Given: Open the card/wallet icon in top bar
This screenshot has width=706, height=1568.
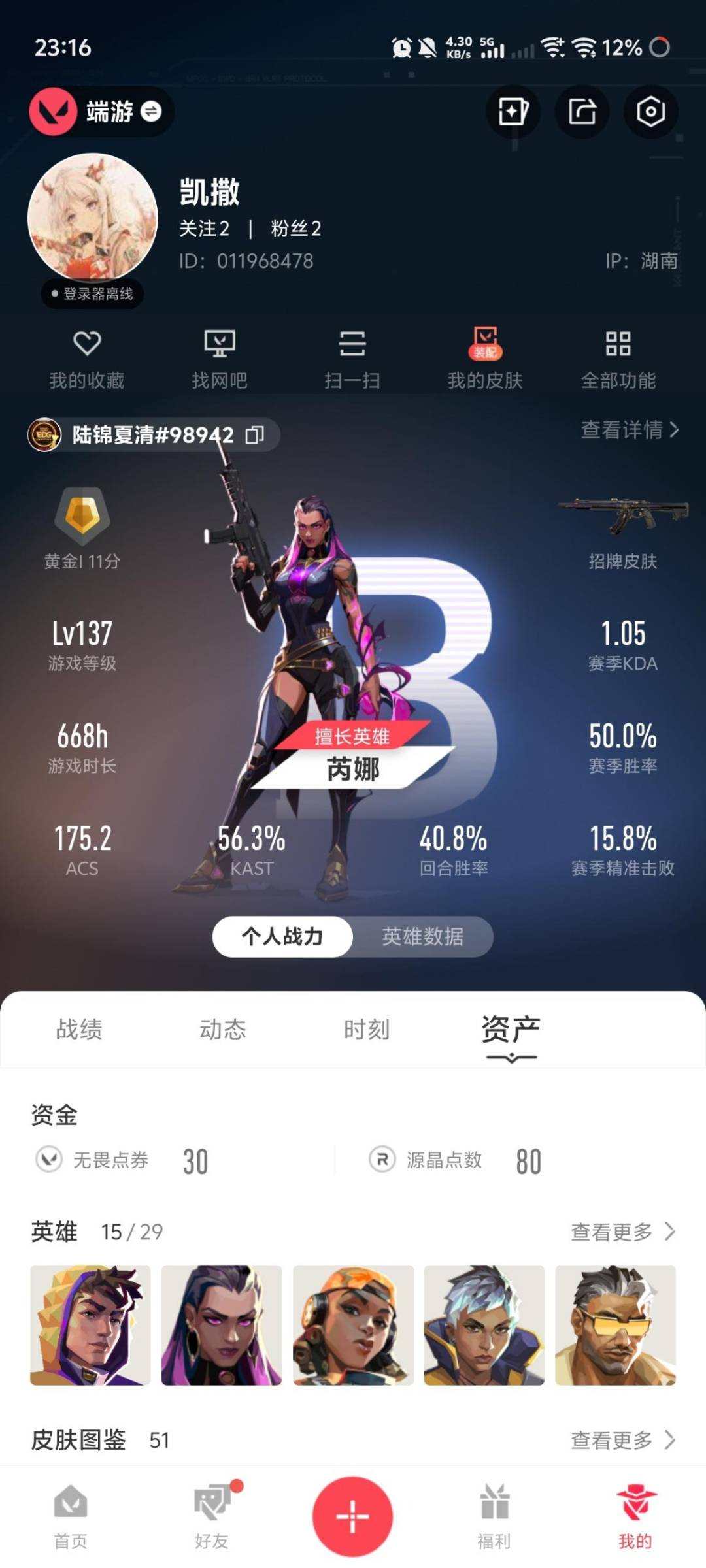Looking at the screenshot, I should pyautogui.click(x=513, y=112).
